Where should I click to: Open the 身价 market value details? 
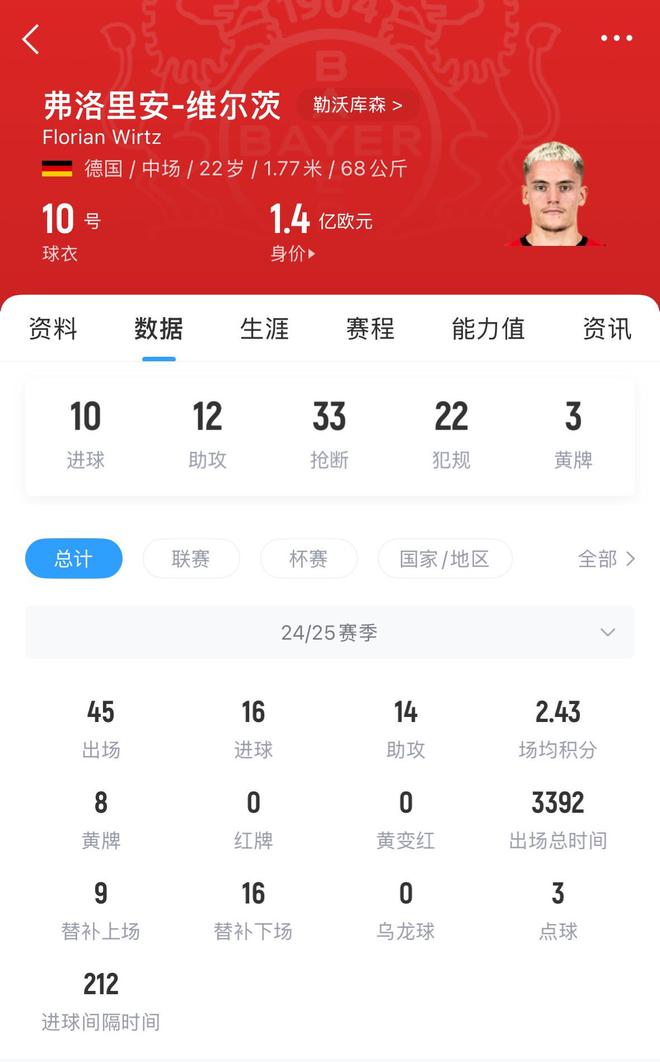(x=293, y=254)
